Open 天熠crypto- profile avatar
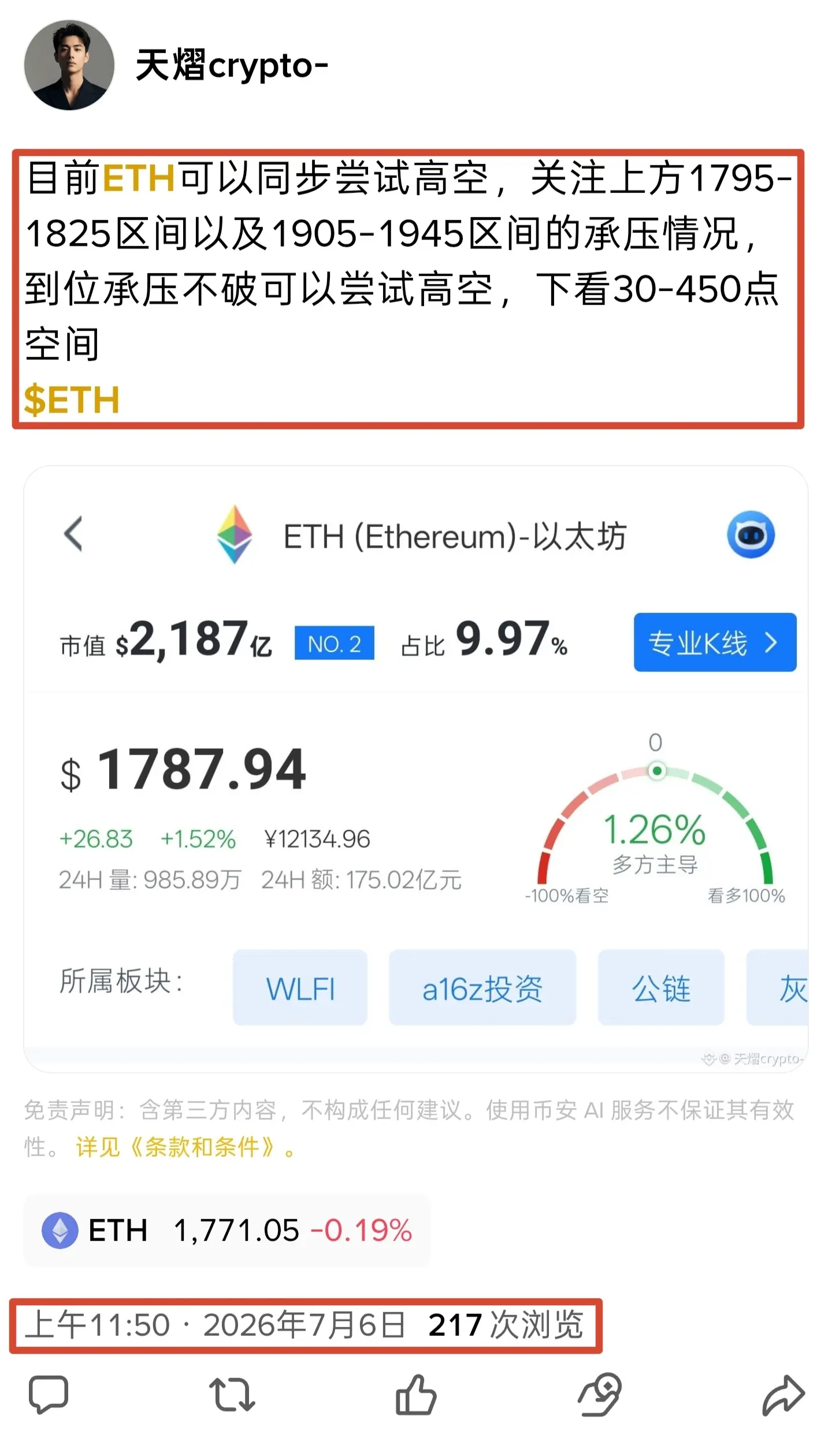 click(69, 65)
